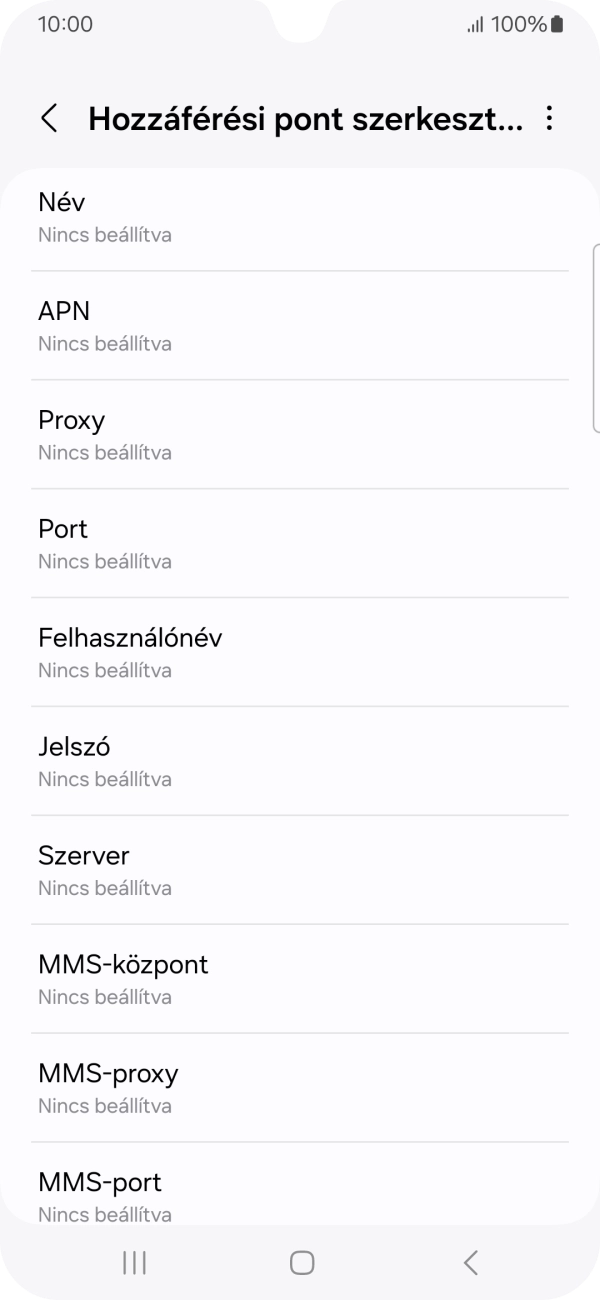Set the Felhasználónév value

pos(300,653)
